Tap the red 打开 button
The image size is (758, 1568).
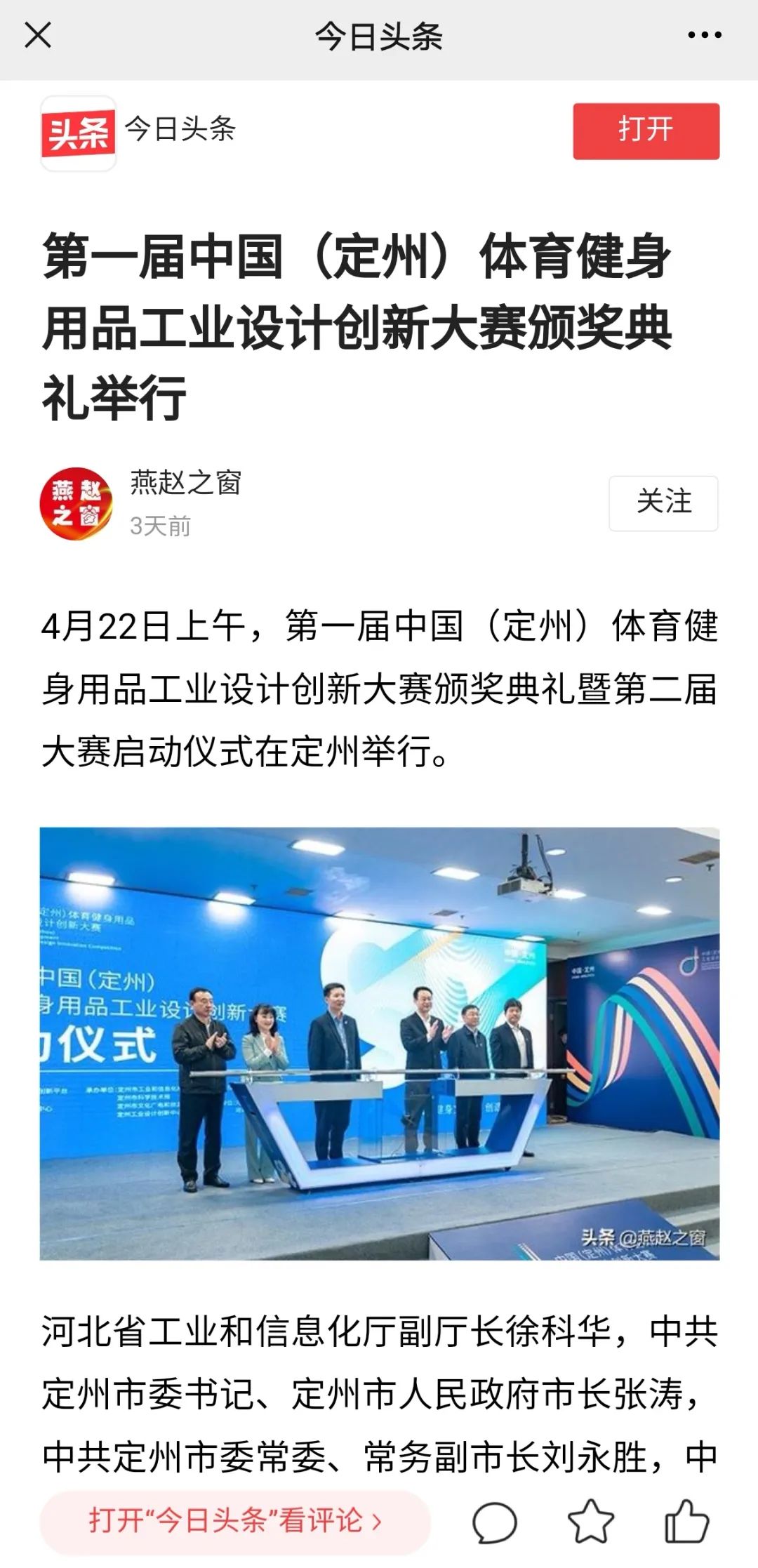(646, 131)
